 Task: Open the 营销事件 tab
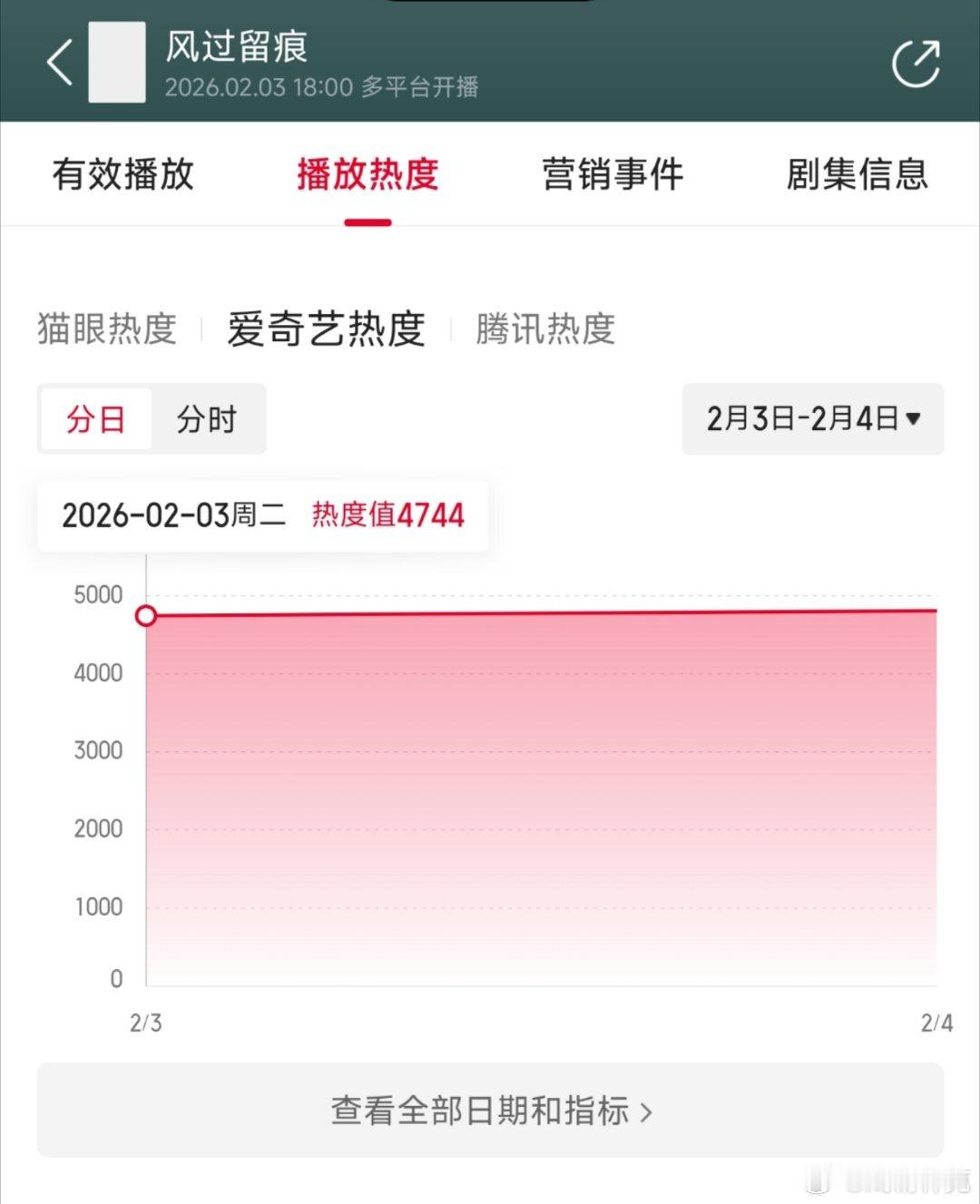(x=612, y=175)
